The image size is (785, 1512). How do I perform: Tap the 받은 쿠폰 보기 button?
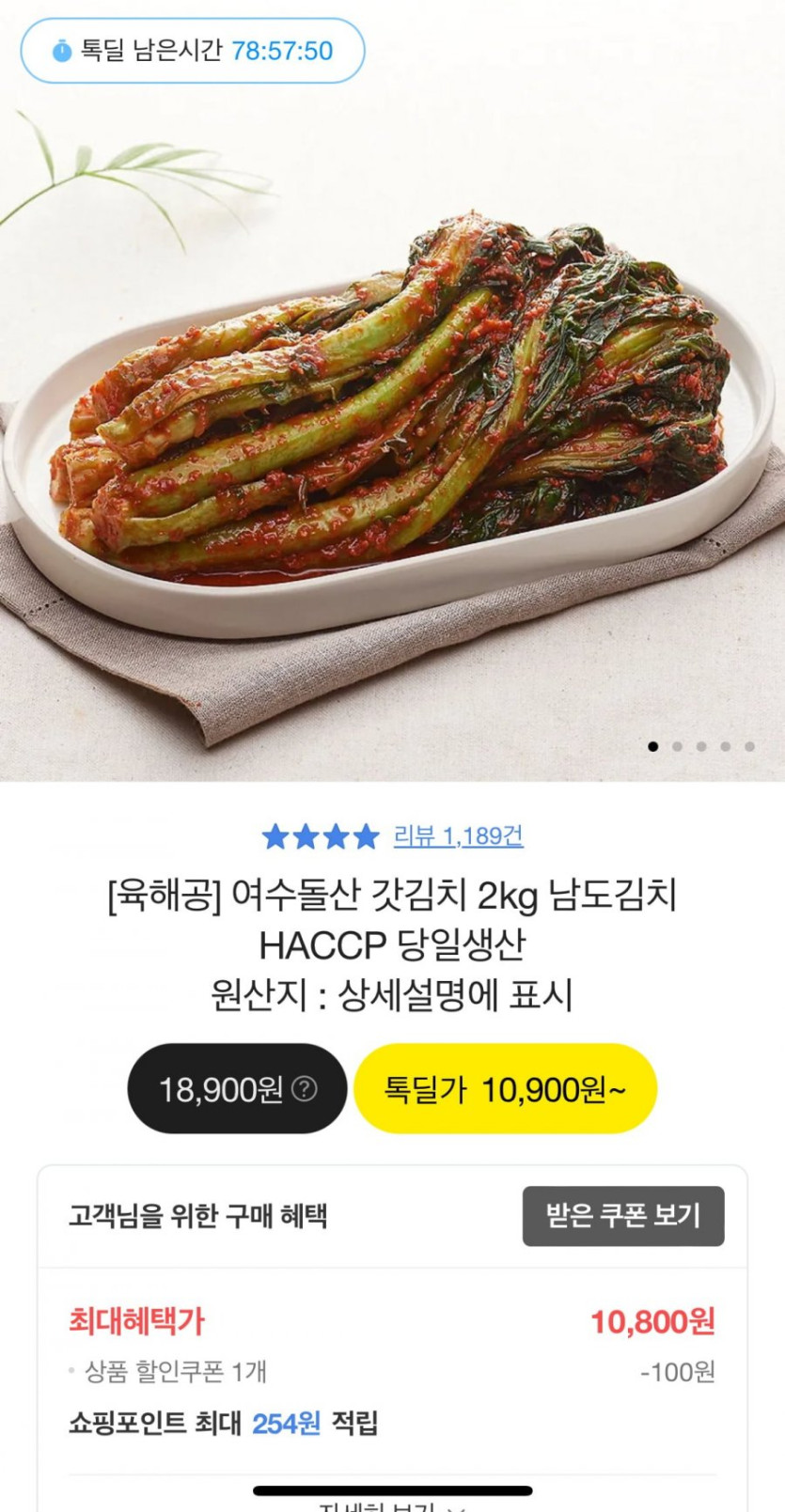click(622, 1216)
